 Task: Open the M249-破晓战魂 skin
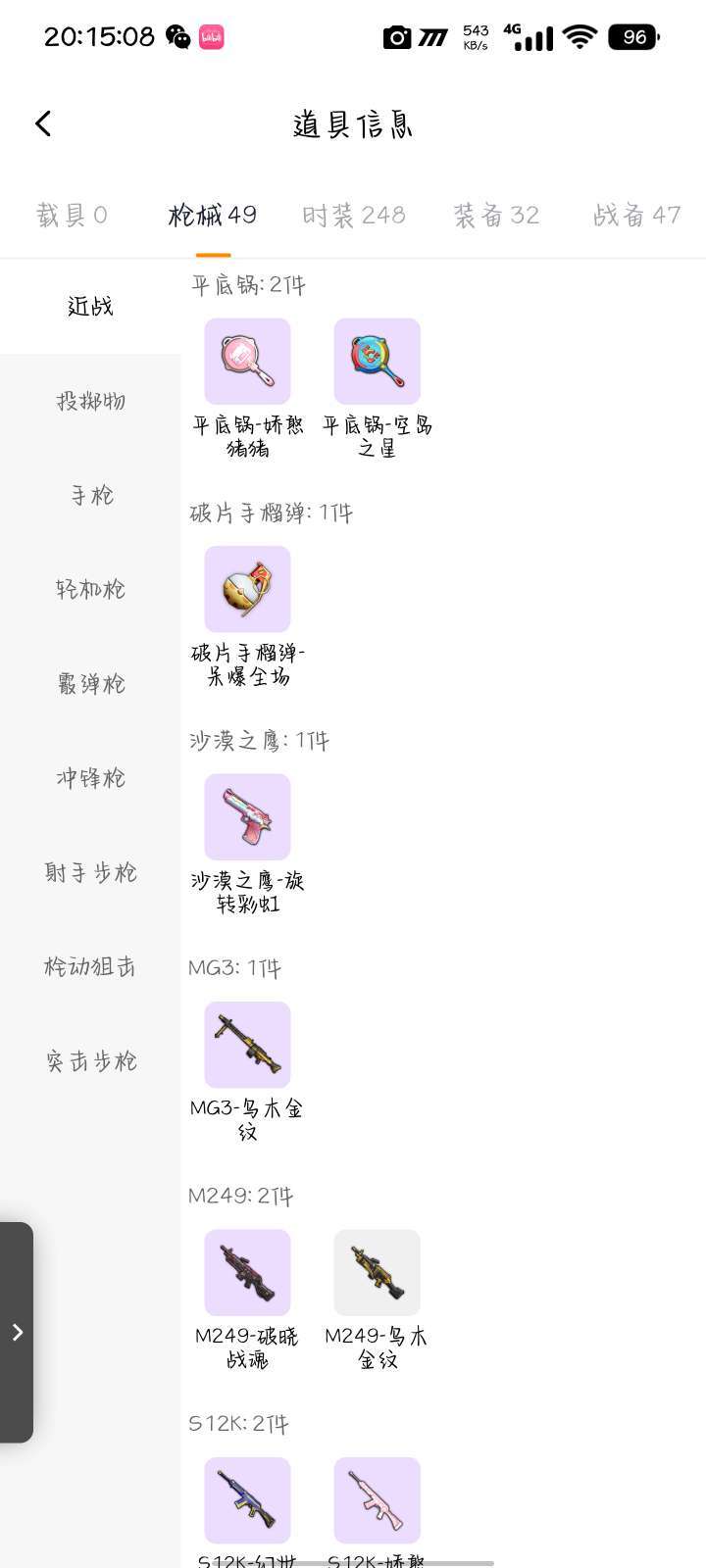247,1272
